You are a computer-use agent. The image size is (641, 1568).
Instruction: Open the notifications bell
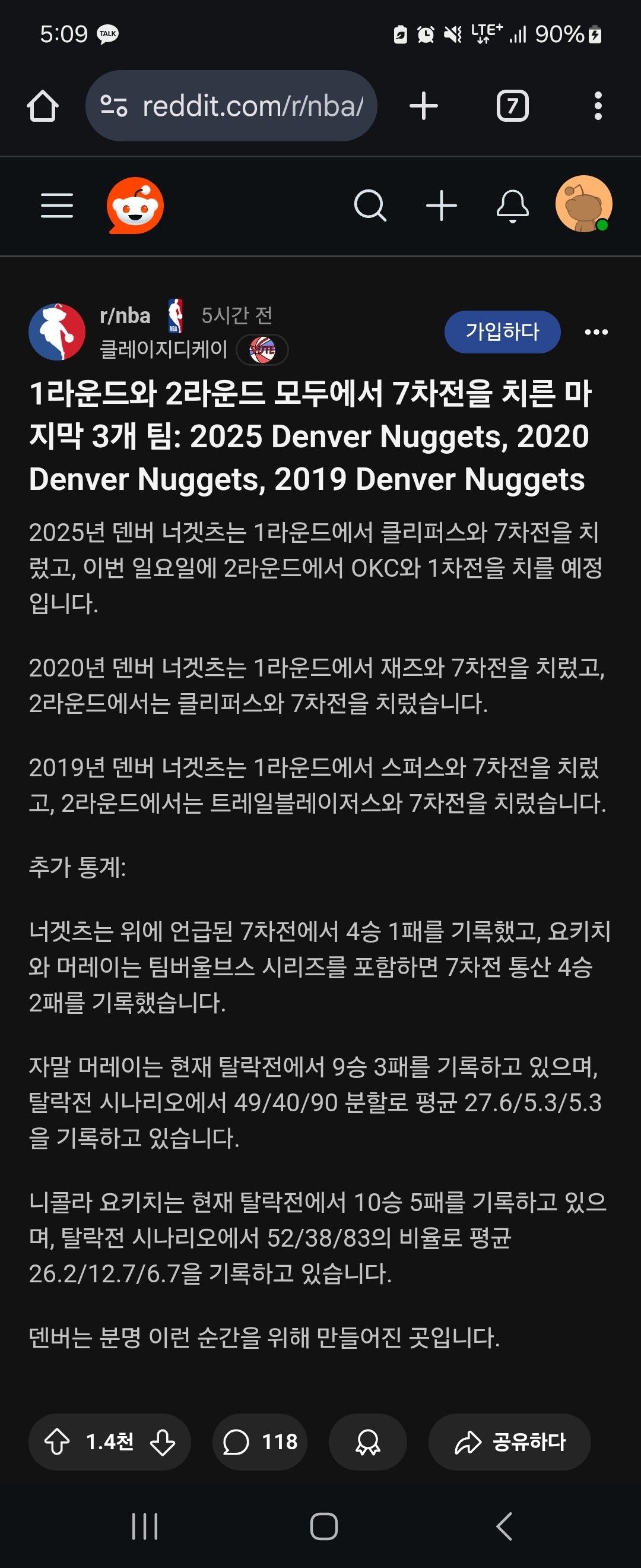pos(513,206)
